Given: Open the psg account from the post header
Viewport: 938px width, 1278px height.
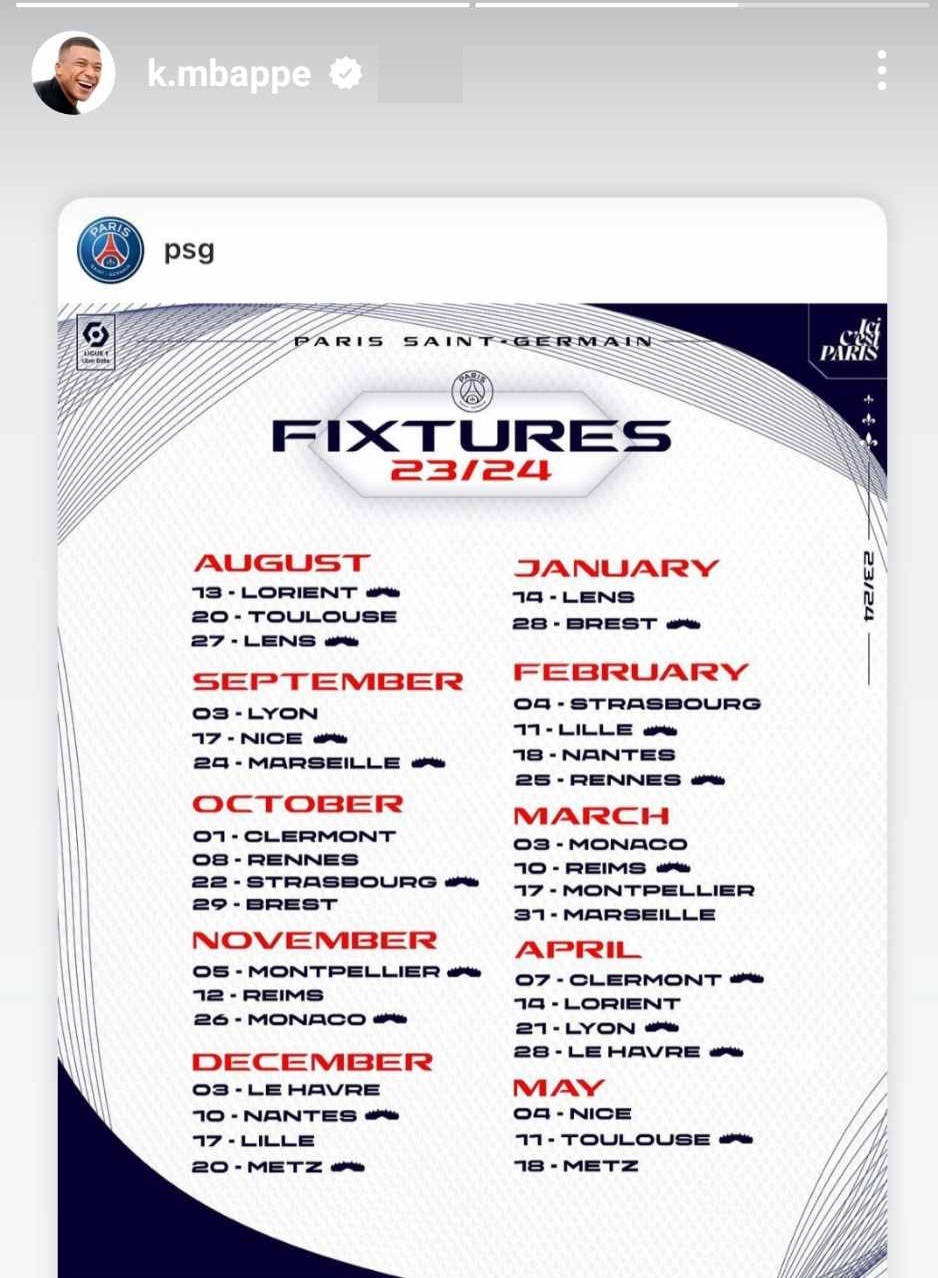Looking at the screenshot, I should (x=189, y=249).
